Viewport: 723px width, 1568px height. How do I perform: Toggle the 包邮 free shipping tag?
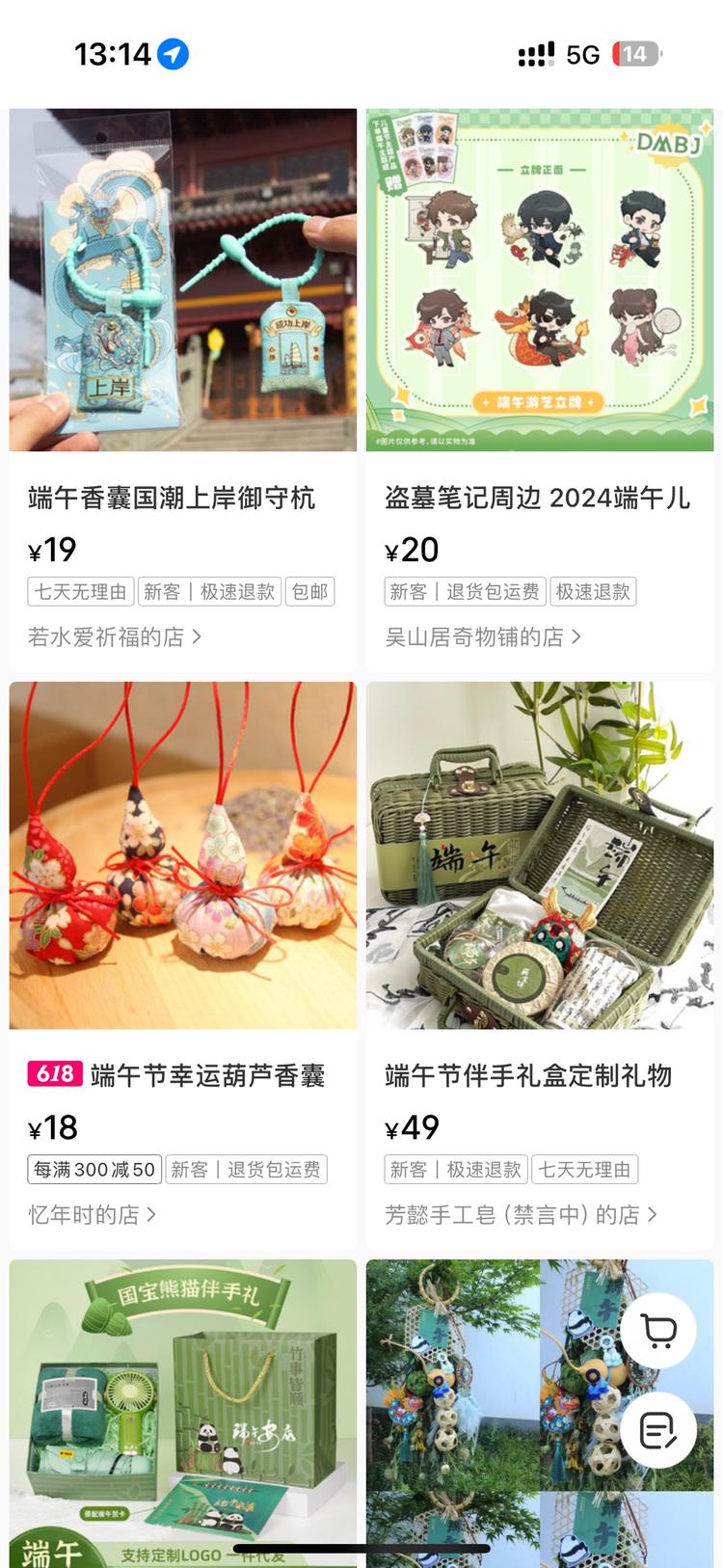pyautogui.click(x=309, y=591)
